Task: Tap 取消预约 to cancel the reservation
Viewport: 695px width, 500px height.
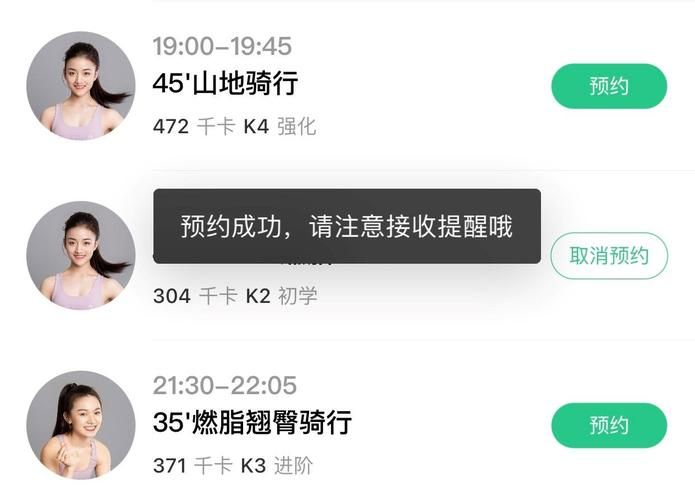Action: (608, 256)
